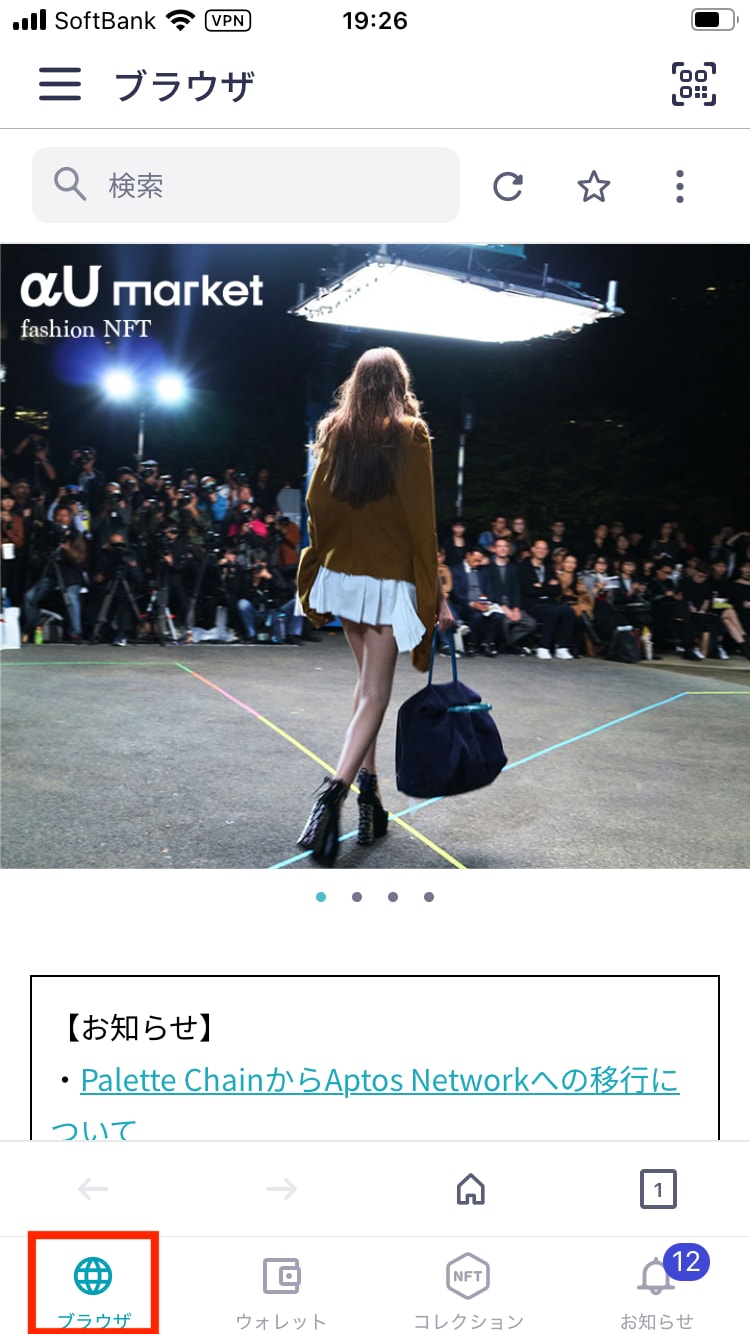Open the Palette Chain to Aptos Network migration link
Image resolution: width=750 pixels, height=1334 pixels.
378,1081
